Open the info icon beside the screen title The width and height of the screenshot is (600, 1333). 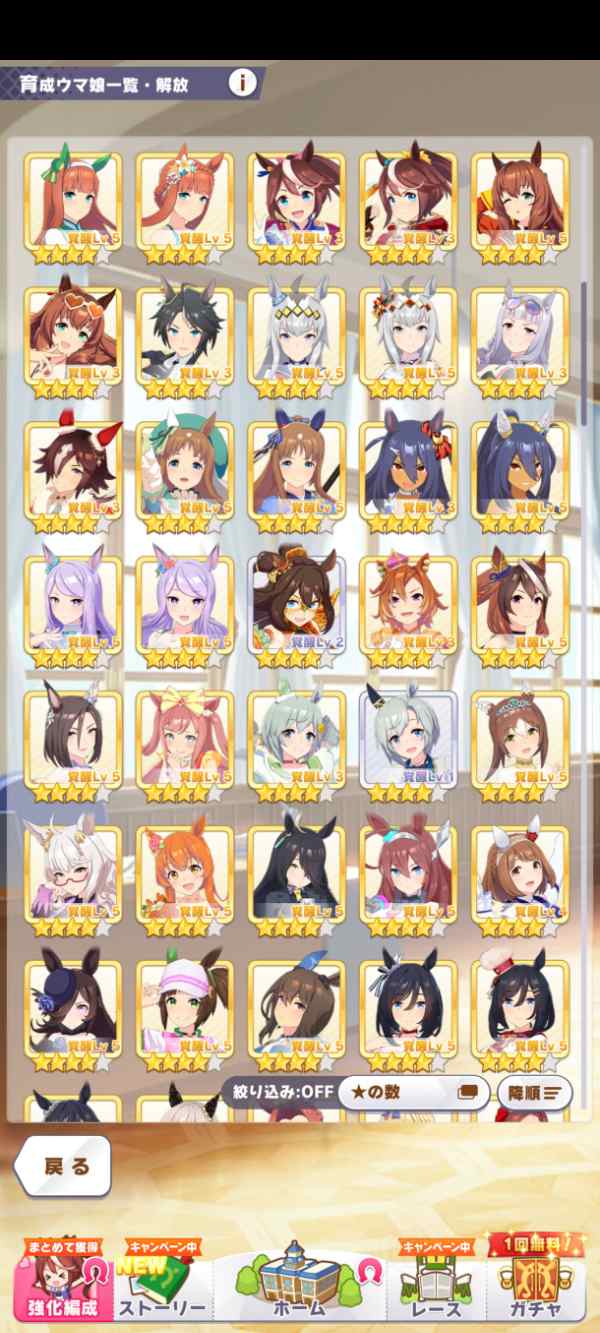coord(242,82)
